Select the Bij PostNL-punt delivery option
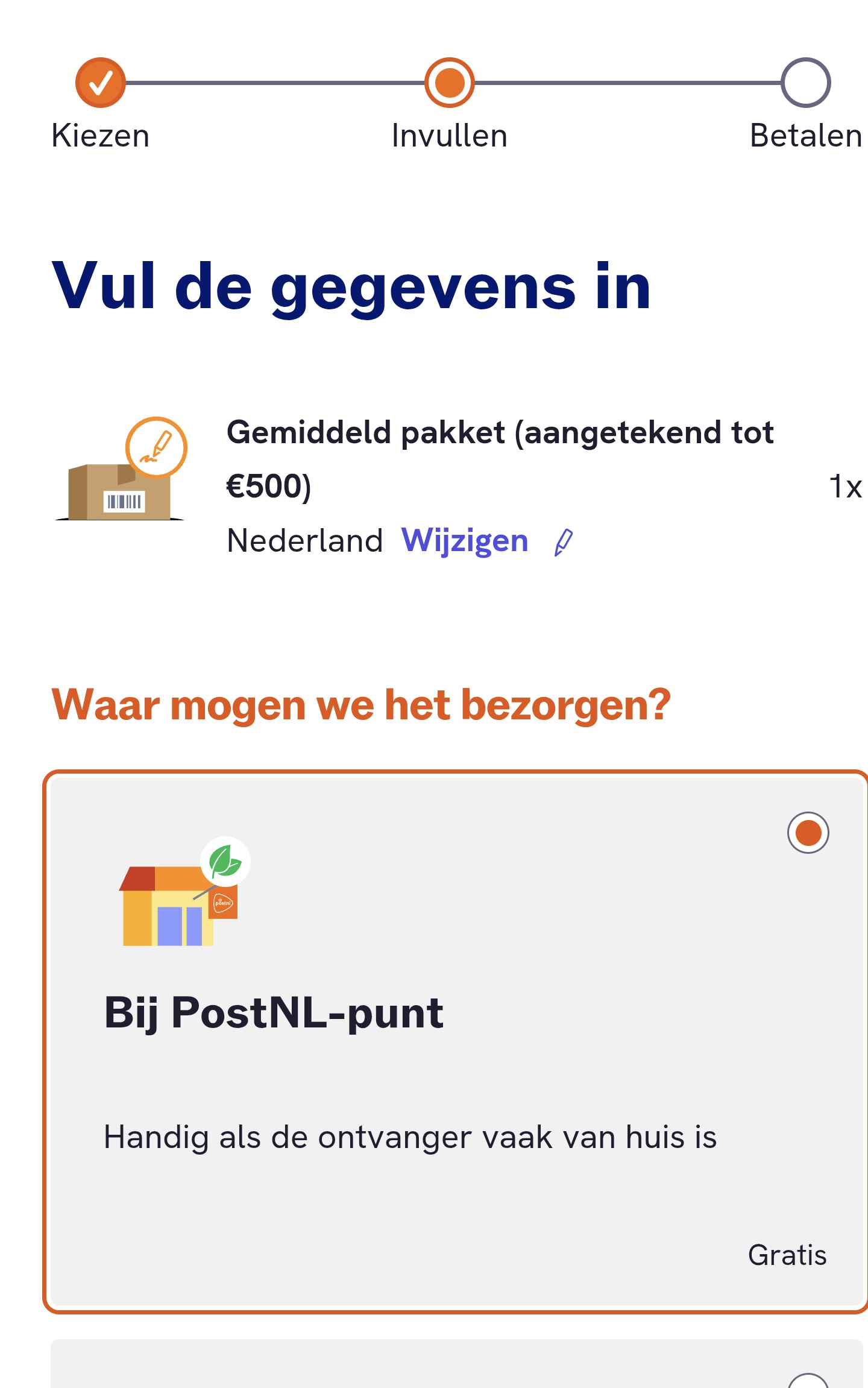The width and height of the screenshot is (868, 1388). (x=808, y=833)
